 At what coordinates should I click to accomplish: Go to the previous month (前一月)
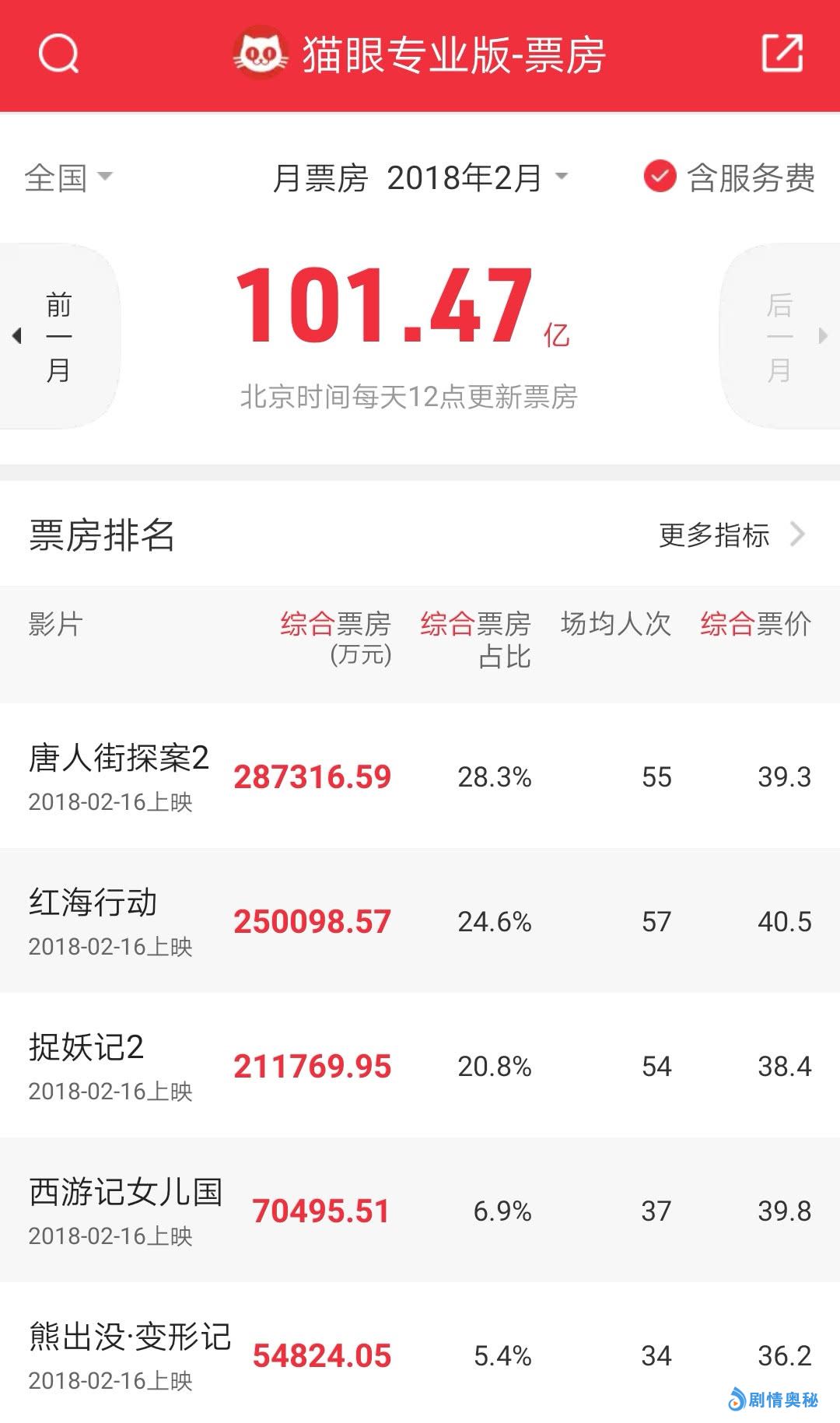[x=58, y=336]
